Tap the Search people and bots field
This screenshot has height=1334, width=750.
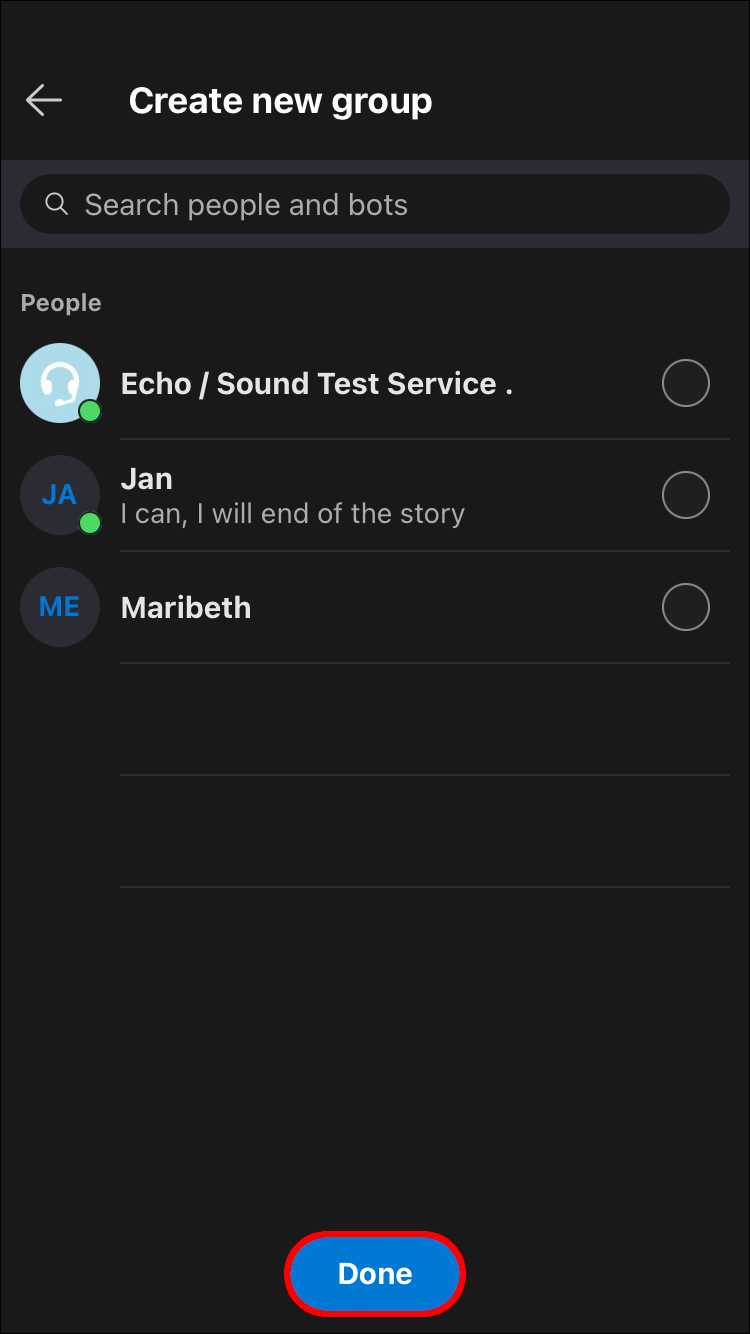[x=375, y=204]
